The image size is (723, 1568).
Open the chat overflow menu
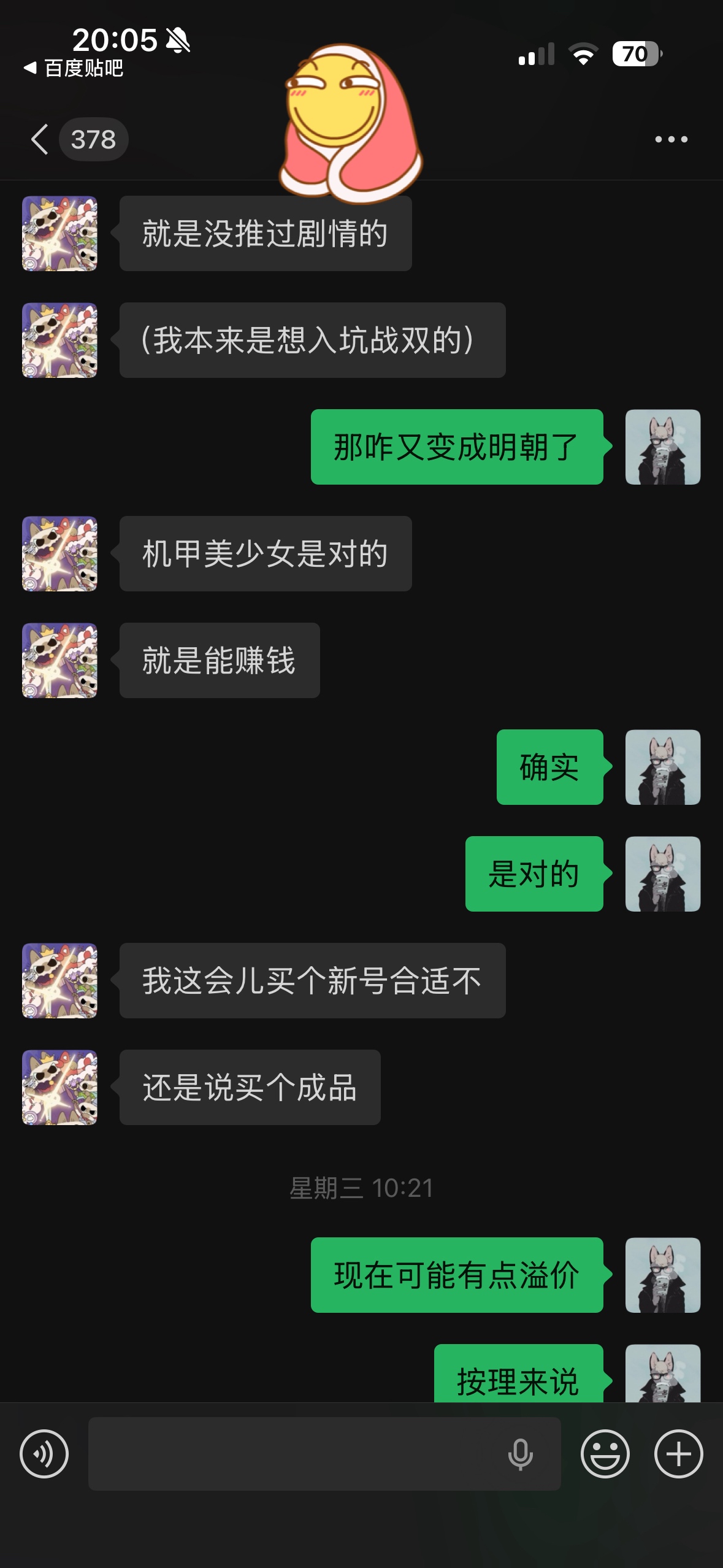click(671, 139)
